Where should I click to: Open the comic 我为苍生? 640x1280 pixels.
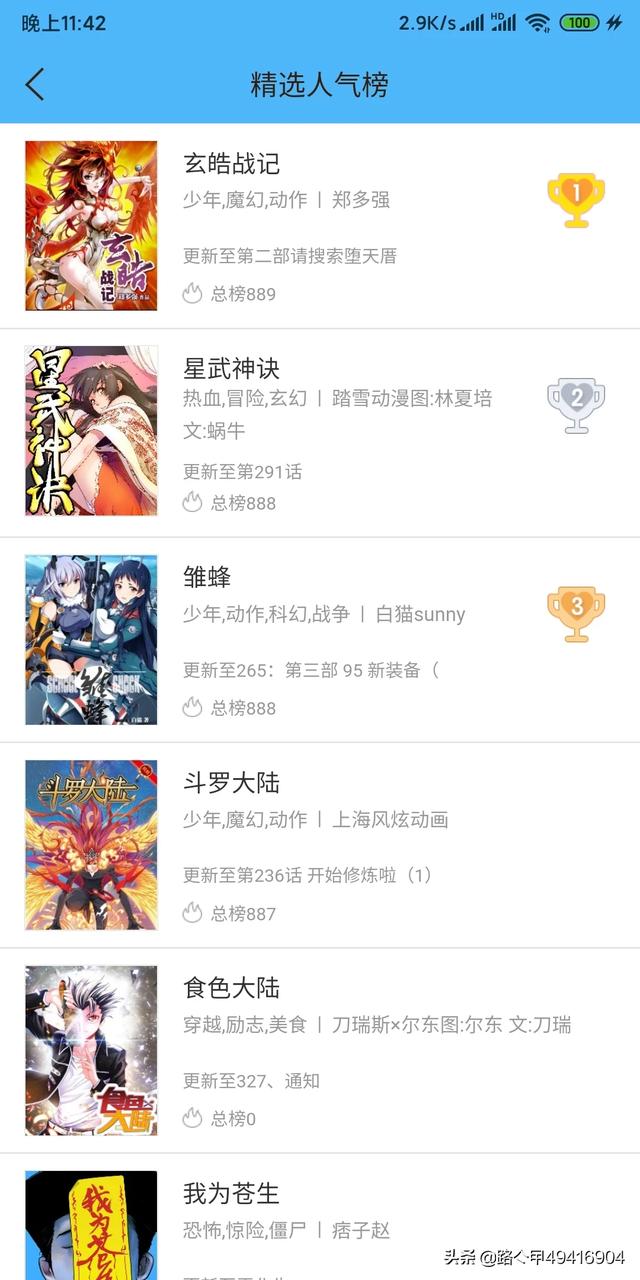tap(231, 1194)
